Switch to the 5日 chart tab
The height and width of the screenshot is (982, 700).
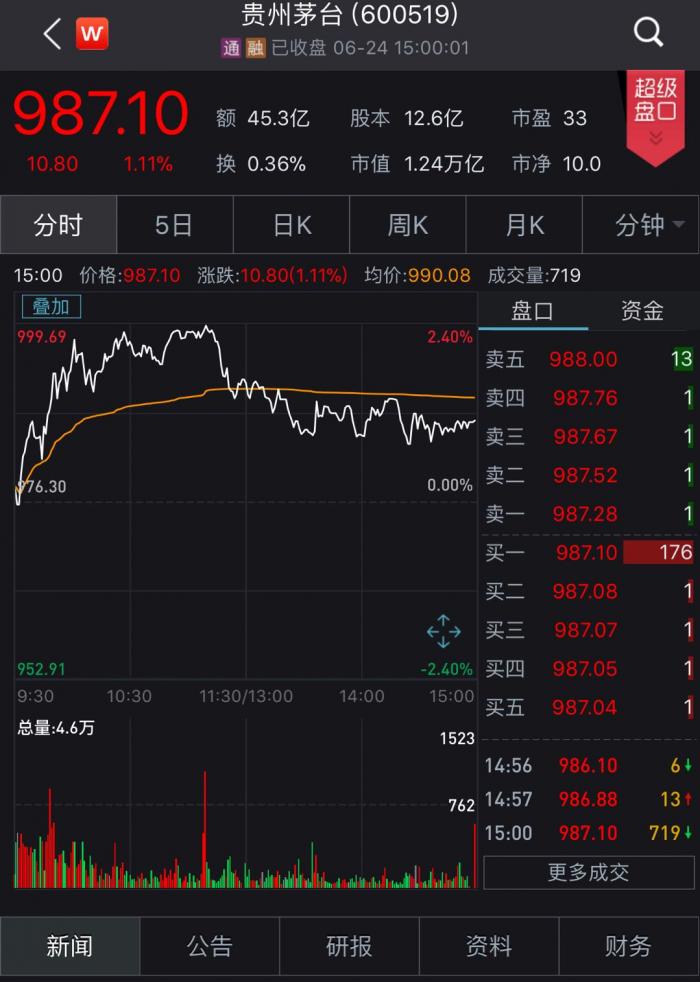pyautogui.click(x=174, y=225)
